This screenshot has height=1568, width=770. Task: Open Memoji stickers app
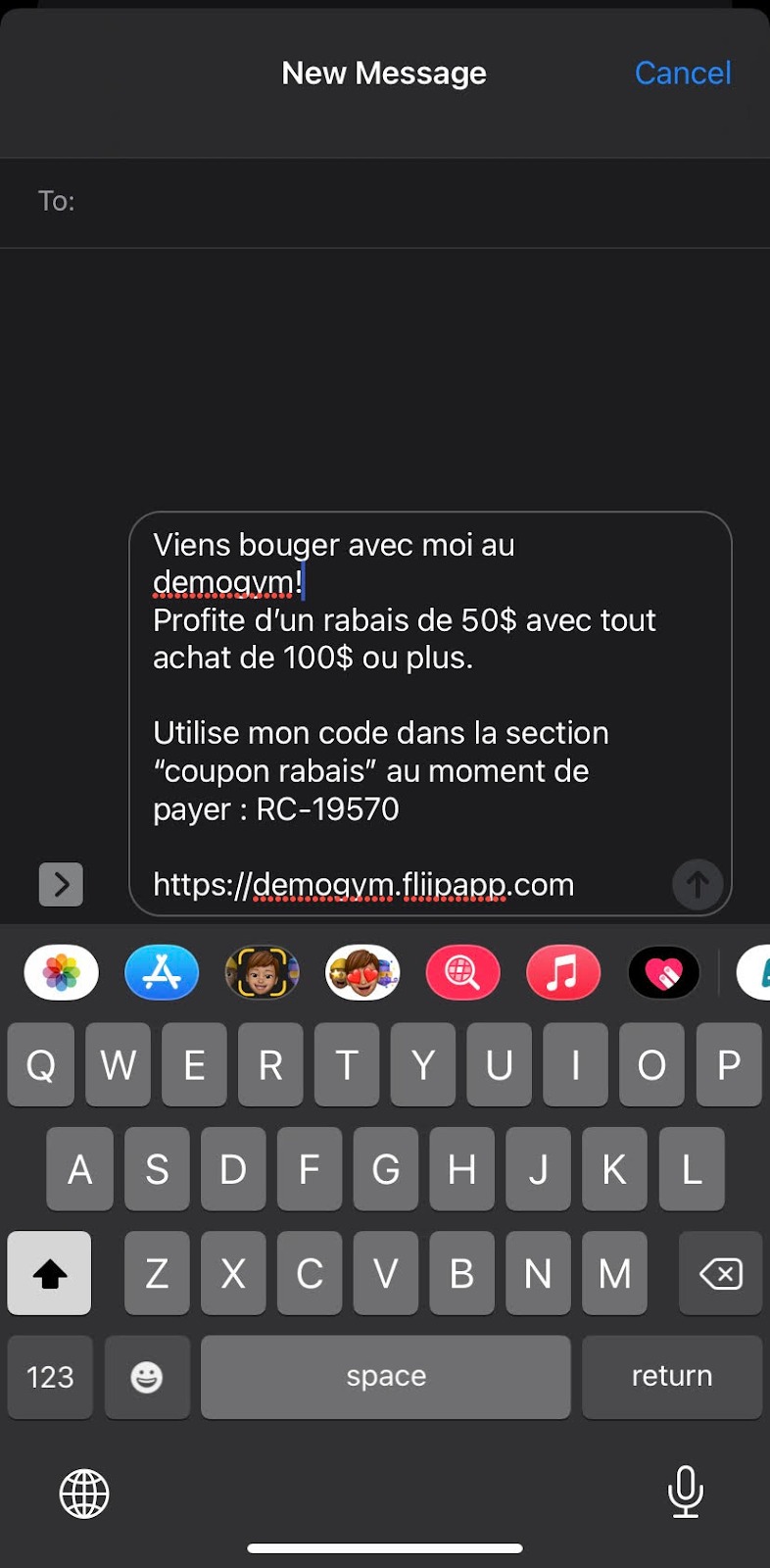pos(362,972)
